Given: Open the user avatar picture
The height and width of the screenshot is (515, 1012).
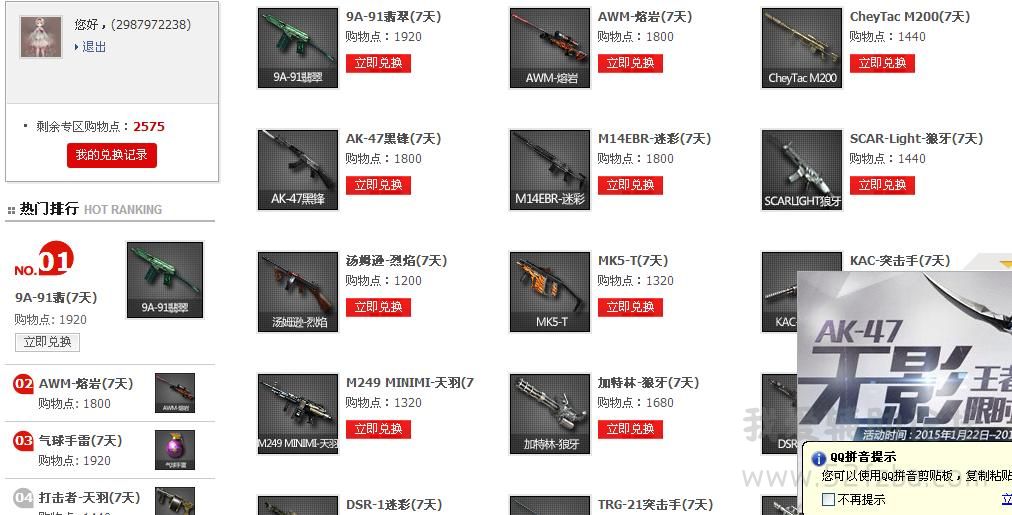Looking at the screenshot, I should click(42, 37).
